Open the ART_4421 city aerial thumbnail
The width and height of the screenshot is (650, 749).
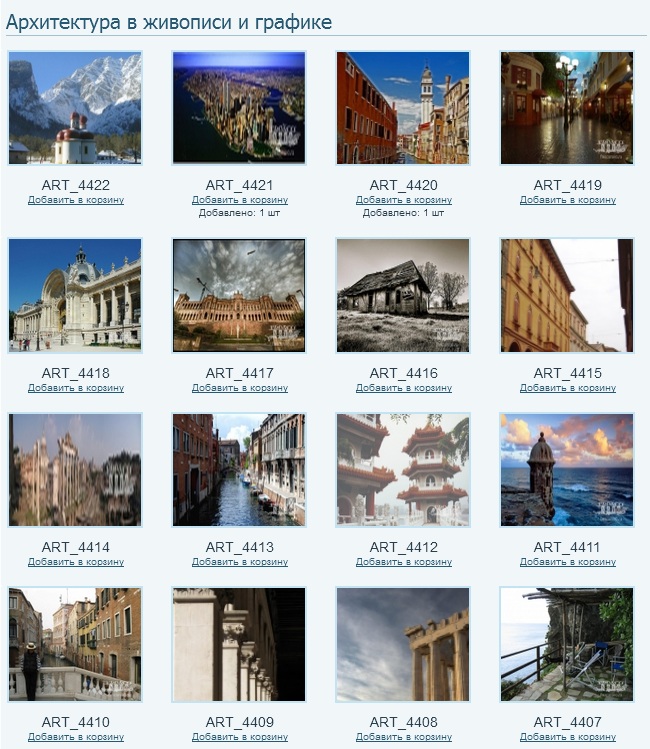pyautogui.click(x=239, y=108)
